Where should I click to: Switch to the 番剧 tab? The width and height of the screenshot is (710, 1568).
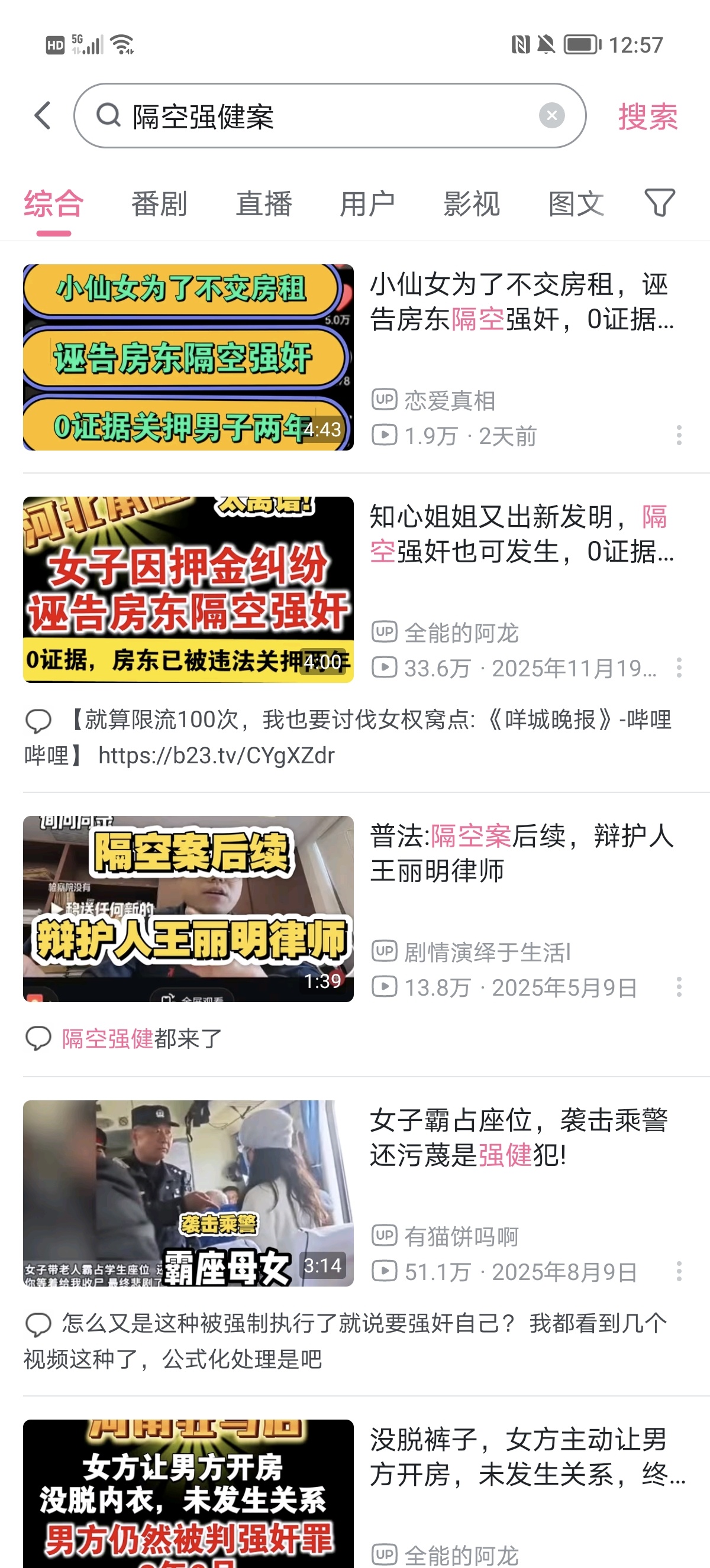click(x=159, y=204)
